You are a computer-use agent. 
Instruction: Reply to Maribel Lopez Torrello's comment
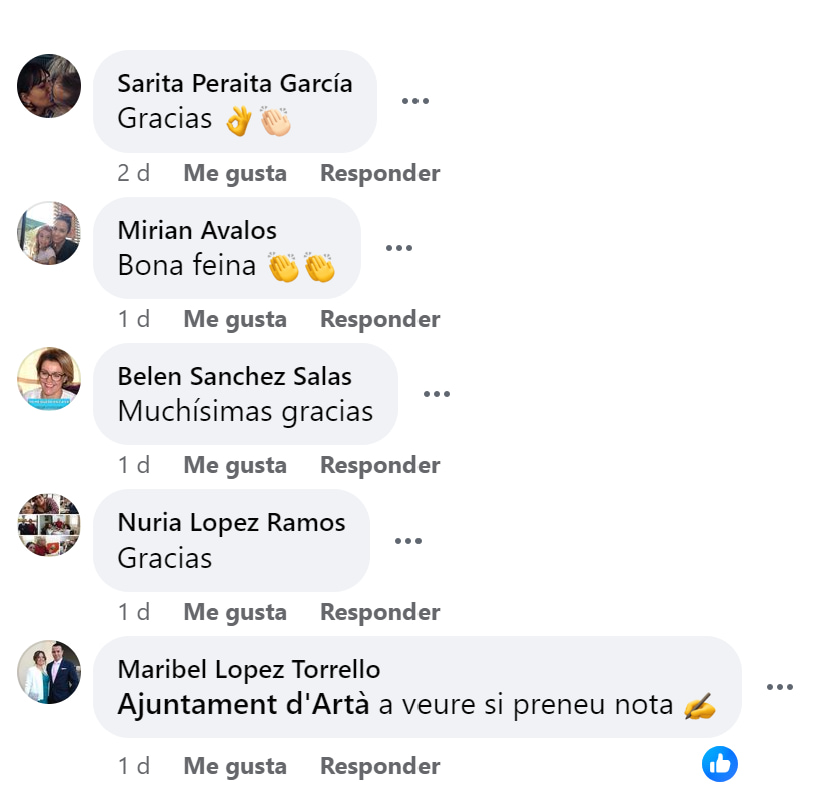[380, 766]
